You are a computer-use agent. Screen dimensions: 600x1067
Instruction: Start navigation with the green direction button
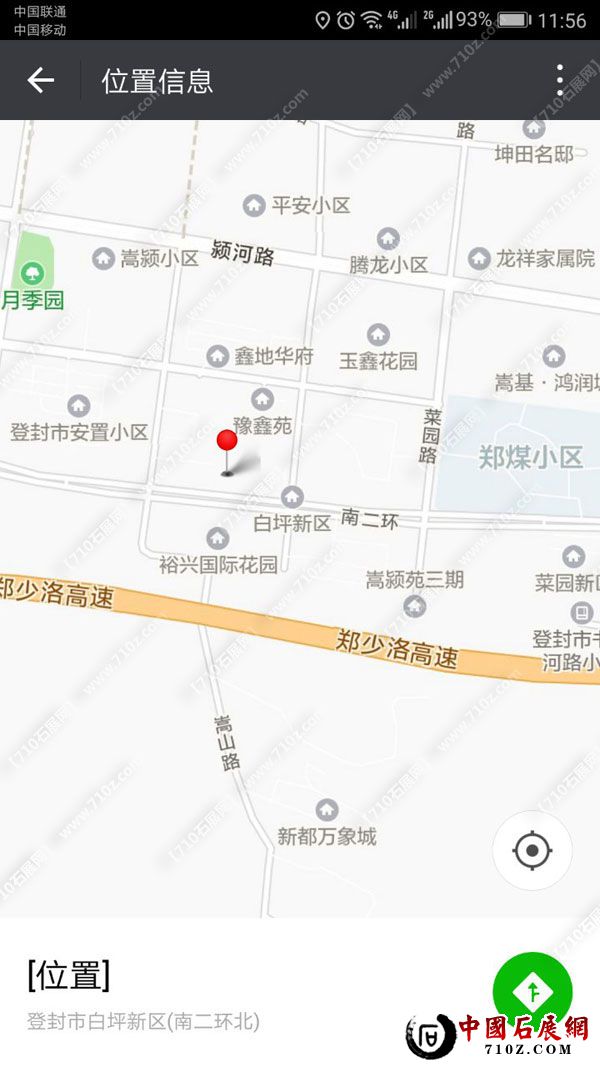tap(533, 990)
